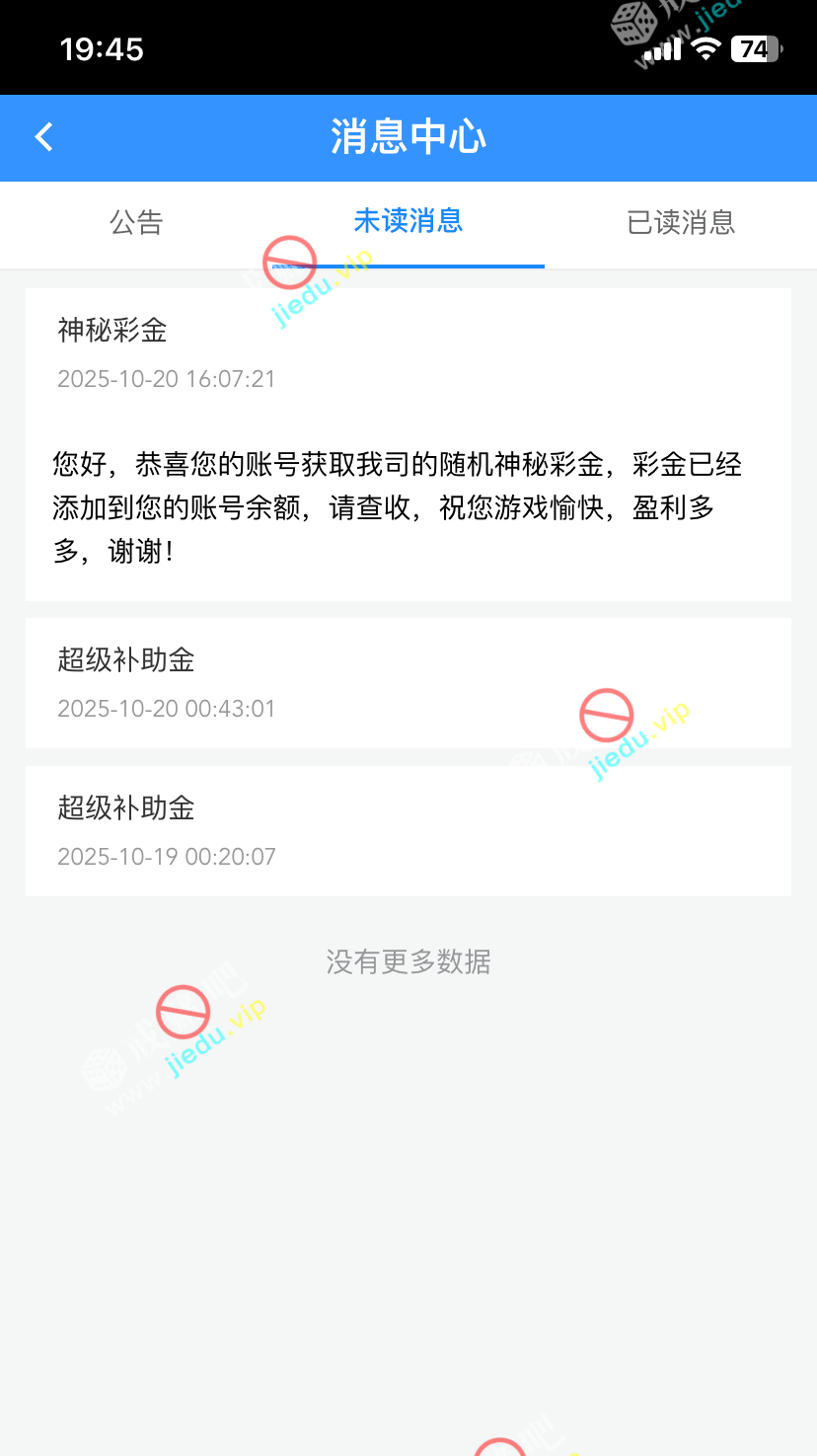Screen dimensions: 817x1456
Task: Go back from the 消息中心 page
Action: point(43,137)
